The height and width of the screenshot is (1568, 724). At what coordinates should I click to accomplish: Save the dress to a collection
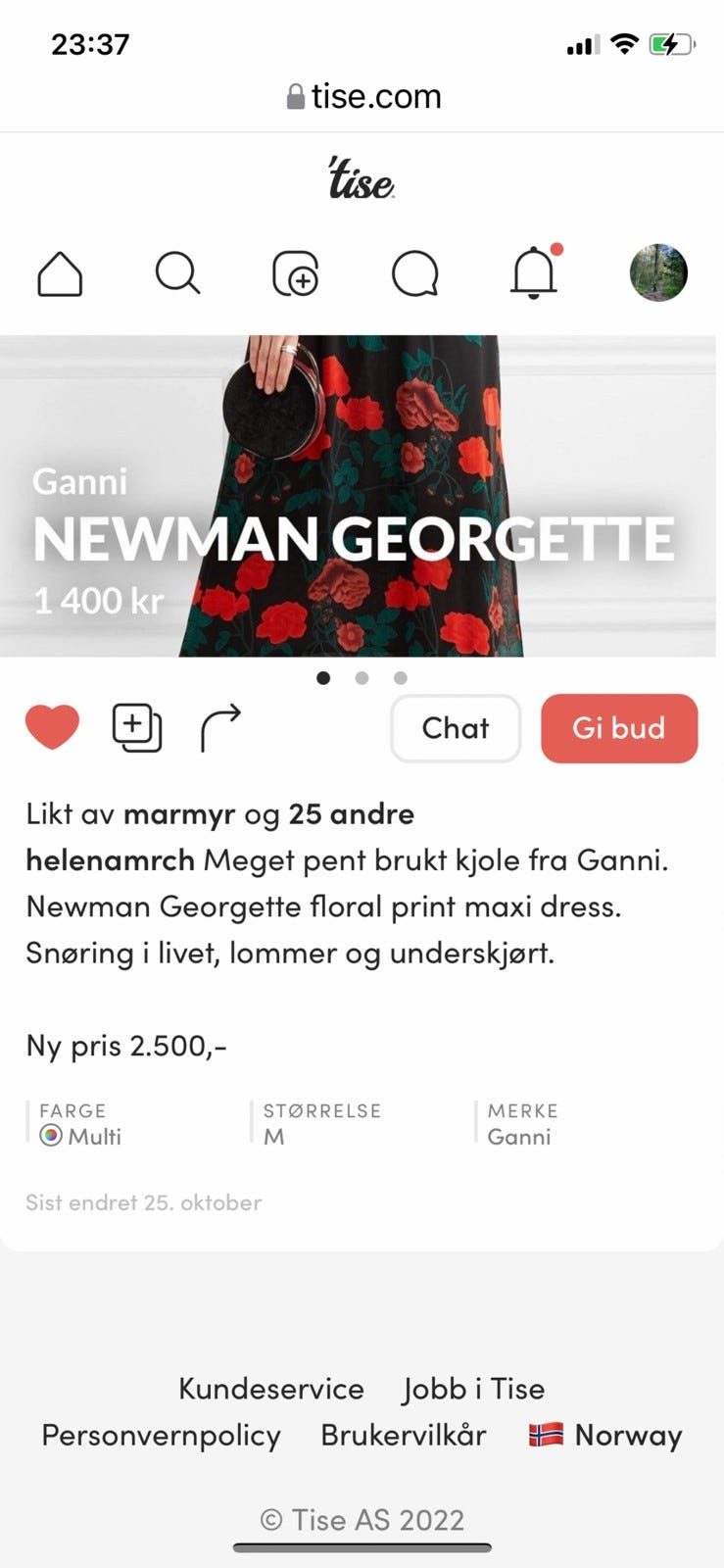pos(137,727)
